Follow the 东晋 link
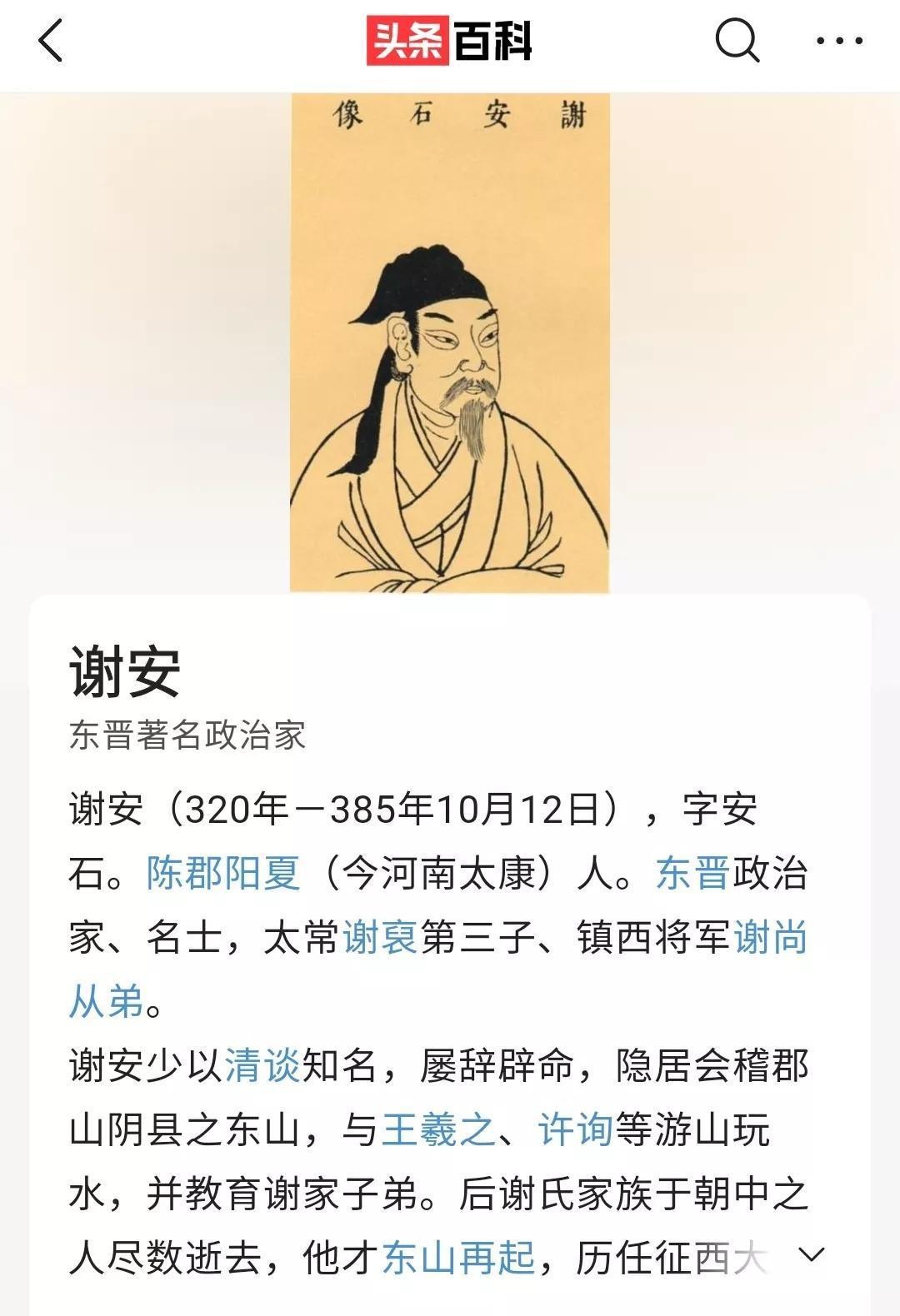 (692, 874)
